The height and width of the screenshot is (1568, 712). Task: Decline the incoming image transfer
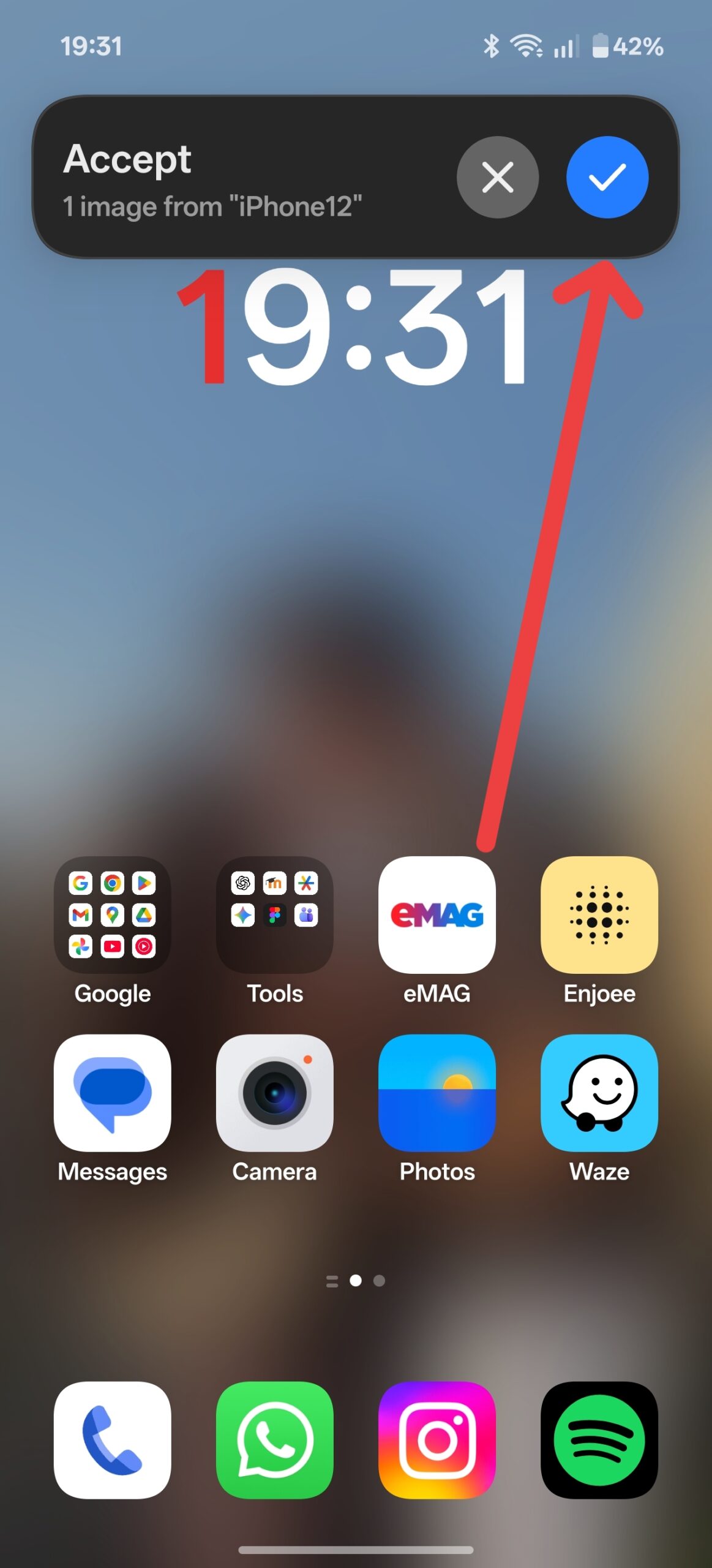pos(497,177)
